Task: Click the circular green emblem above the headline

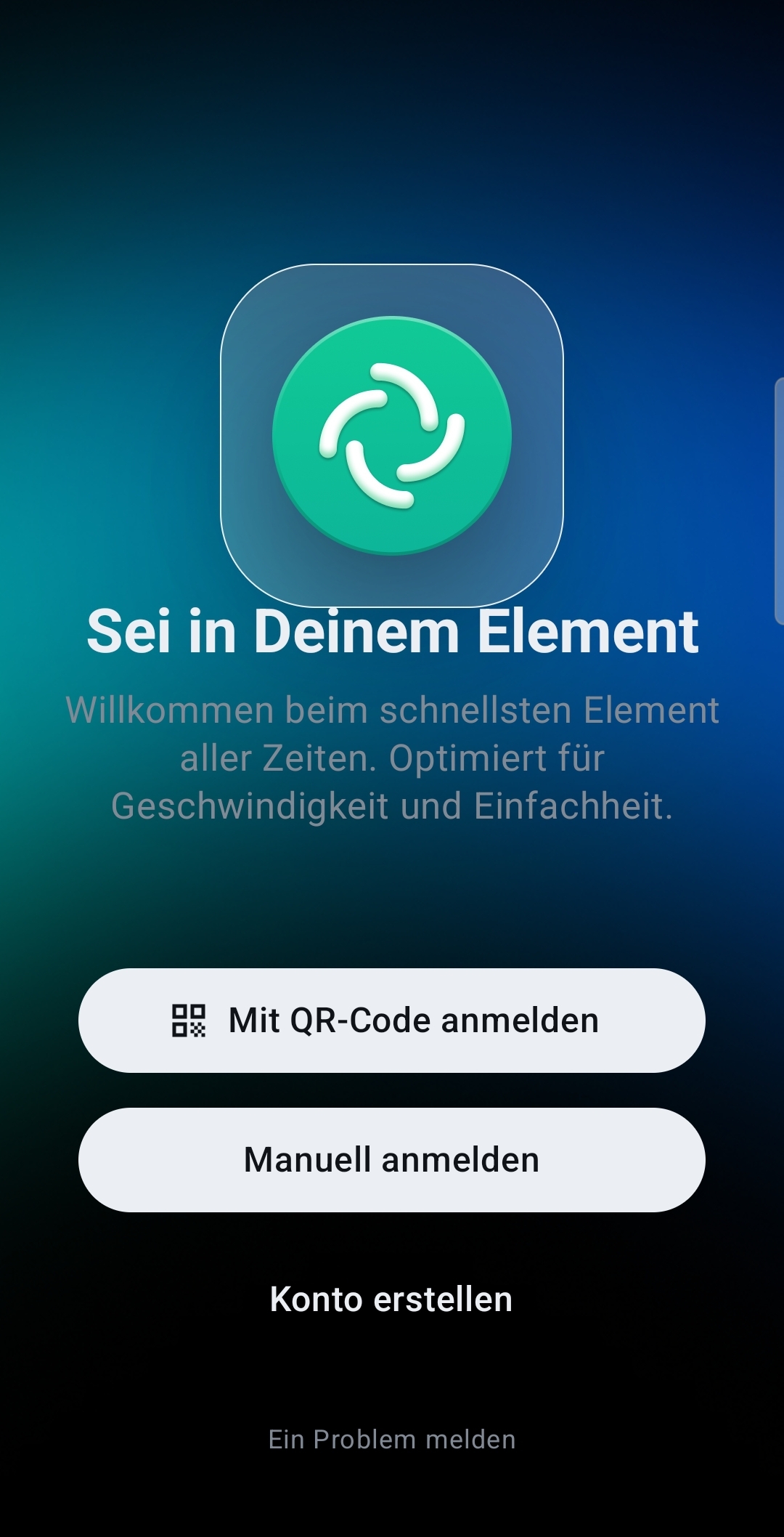Action: click(392, 434)
